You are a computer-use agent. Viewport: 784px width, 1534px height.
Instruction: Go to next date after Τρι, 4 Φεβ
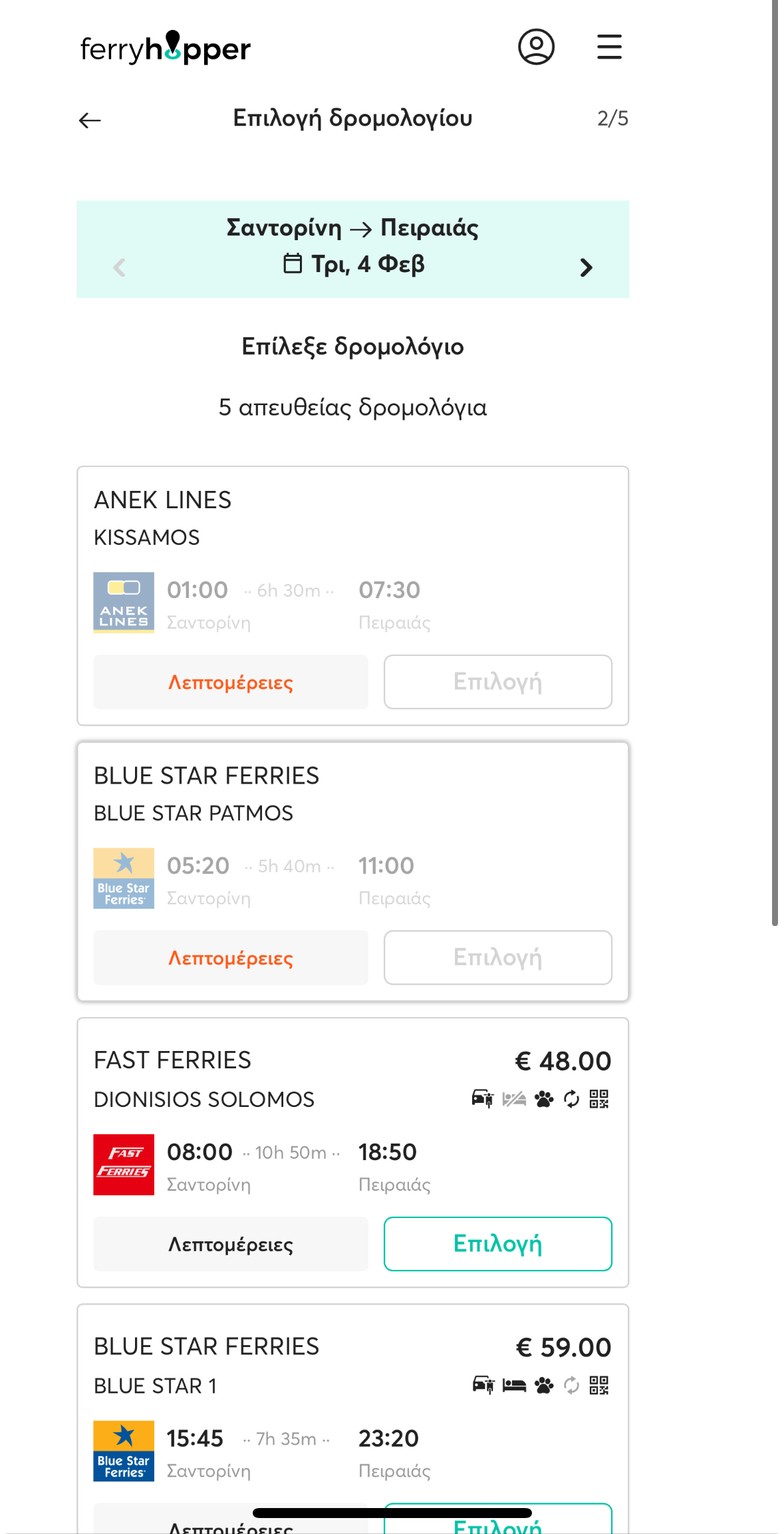[586, 267]
